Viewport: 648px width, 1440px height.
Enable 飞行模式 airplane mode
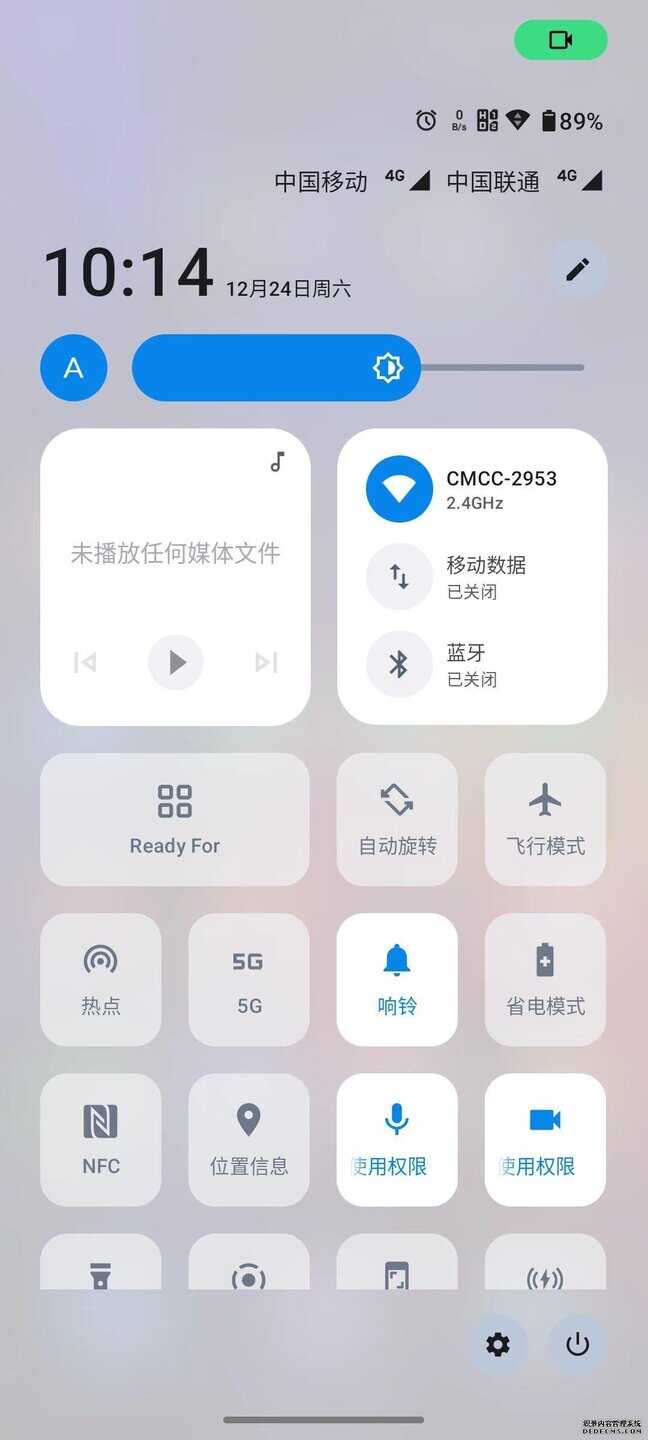click(545, 819)
